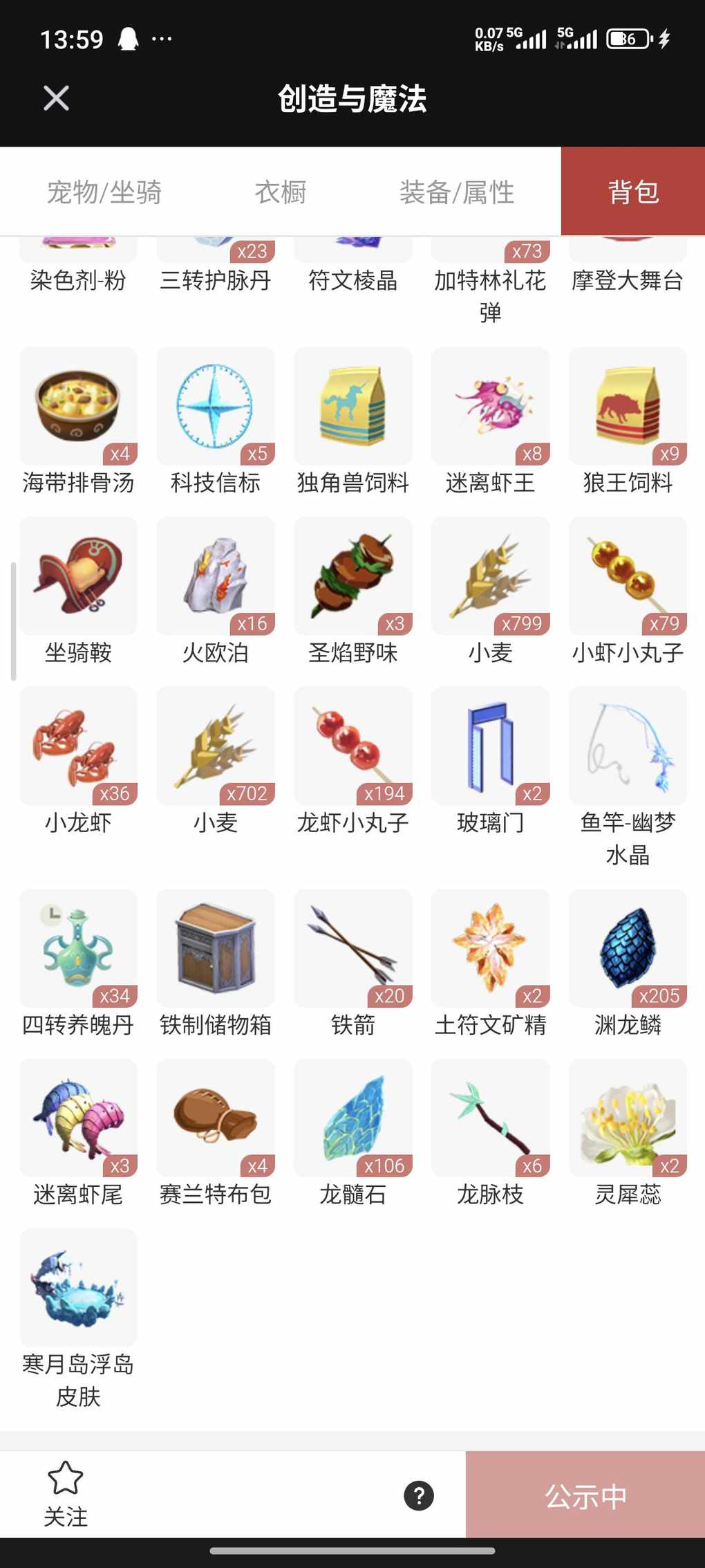Open the 坐骑鞍 item
This screenshot has width=705, height=1568.
pyautogui.click(x=78, y=576)
